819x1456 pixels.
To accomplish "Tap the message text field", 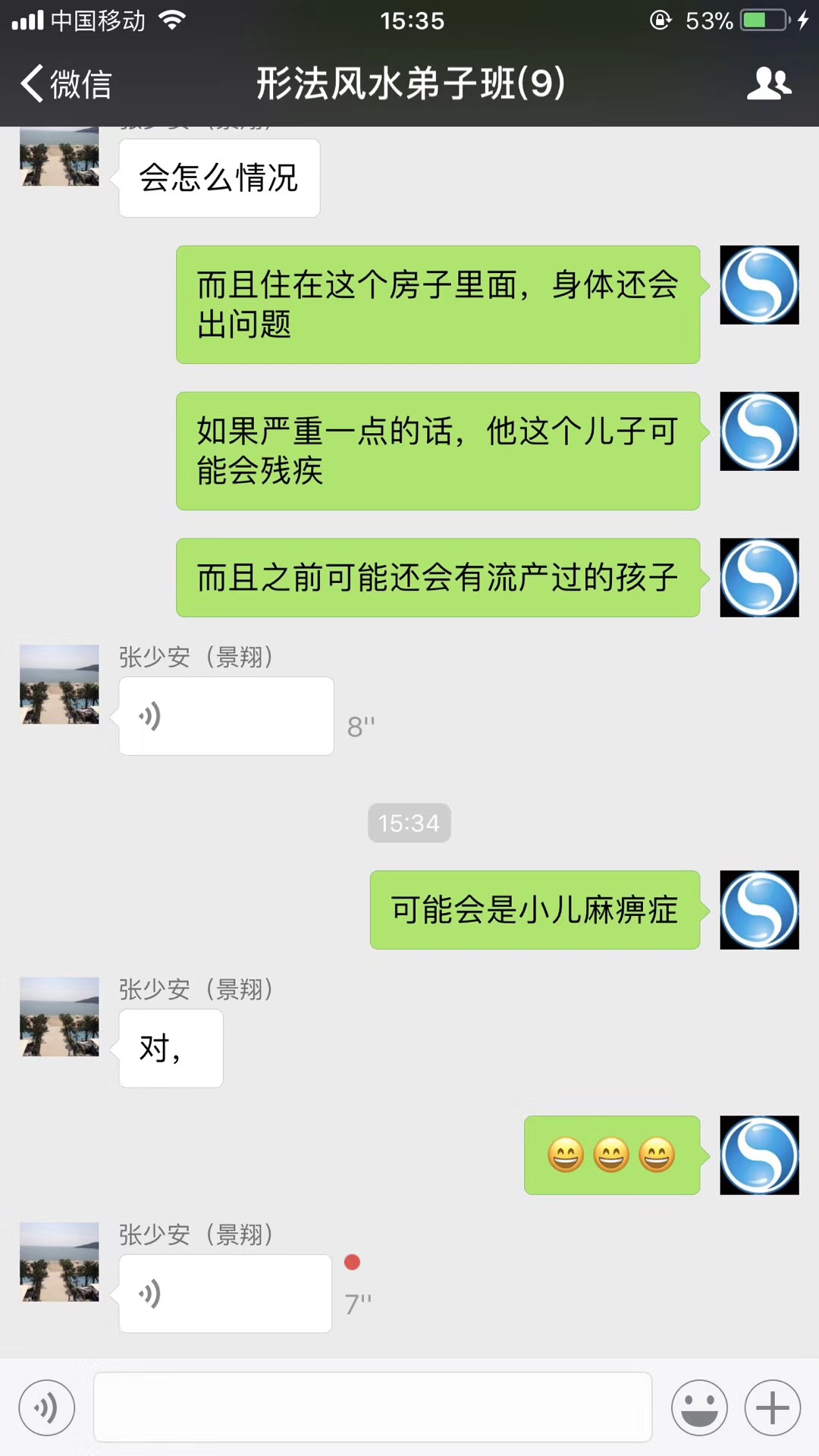I will [x=372, y=1407].
